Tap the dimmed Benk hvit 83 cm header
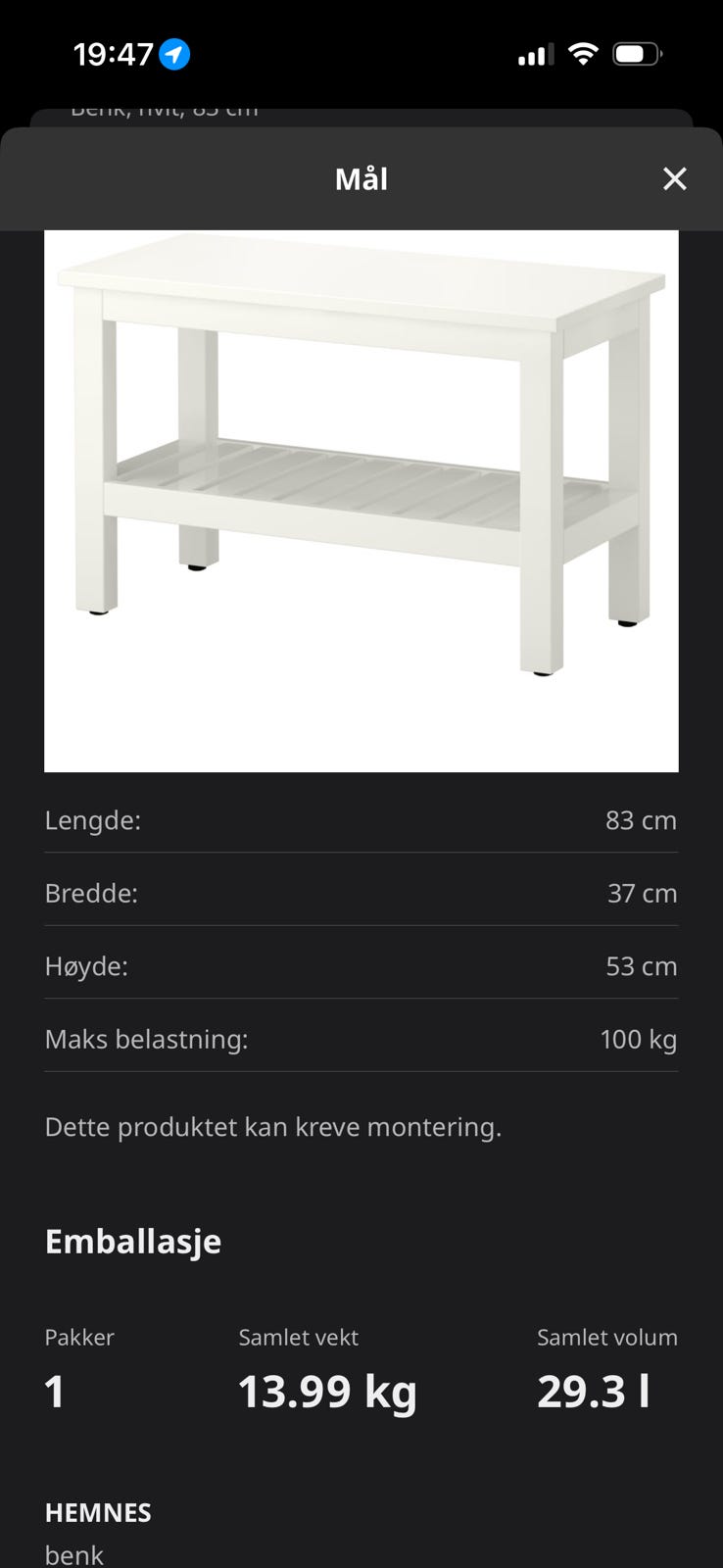This screenshot has width=723, height=1568. click(165, 108)
